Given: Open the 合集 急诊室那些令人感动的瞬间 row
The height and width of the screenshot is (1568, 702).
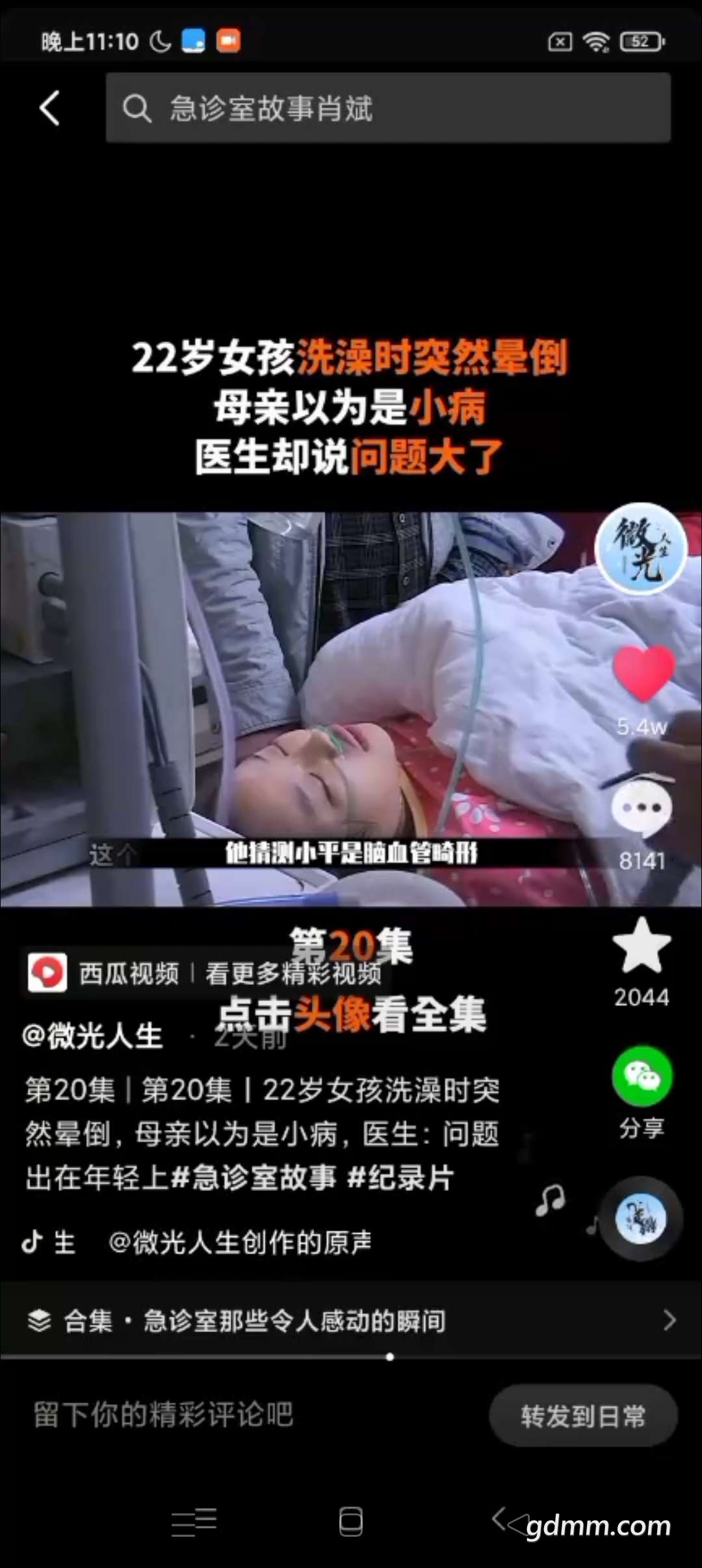Looking at the screenshot, I should [x=351, y=1320].
